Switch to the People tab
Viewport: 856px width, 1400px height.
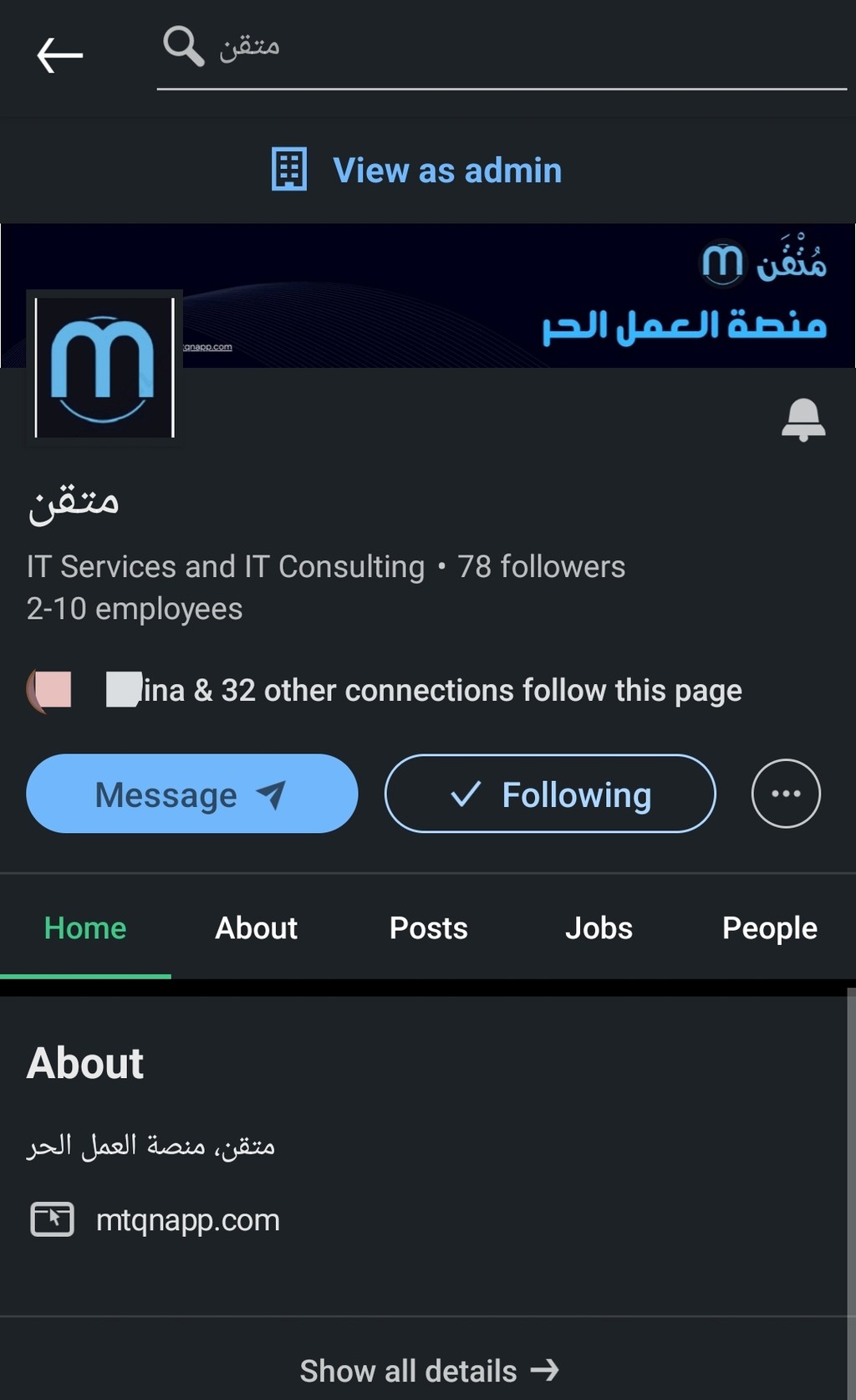tap(770, 928)
